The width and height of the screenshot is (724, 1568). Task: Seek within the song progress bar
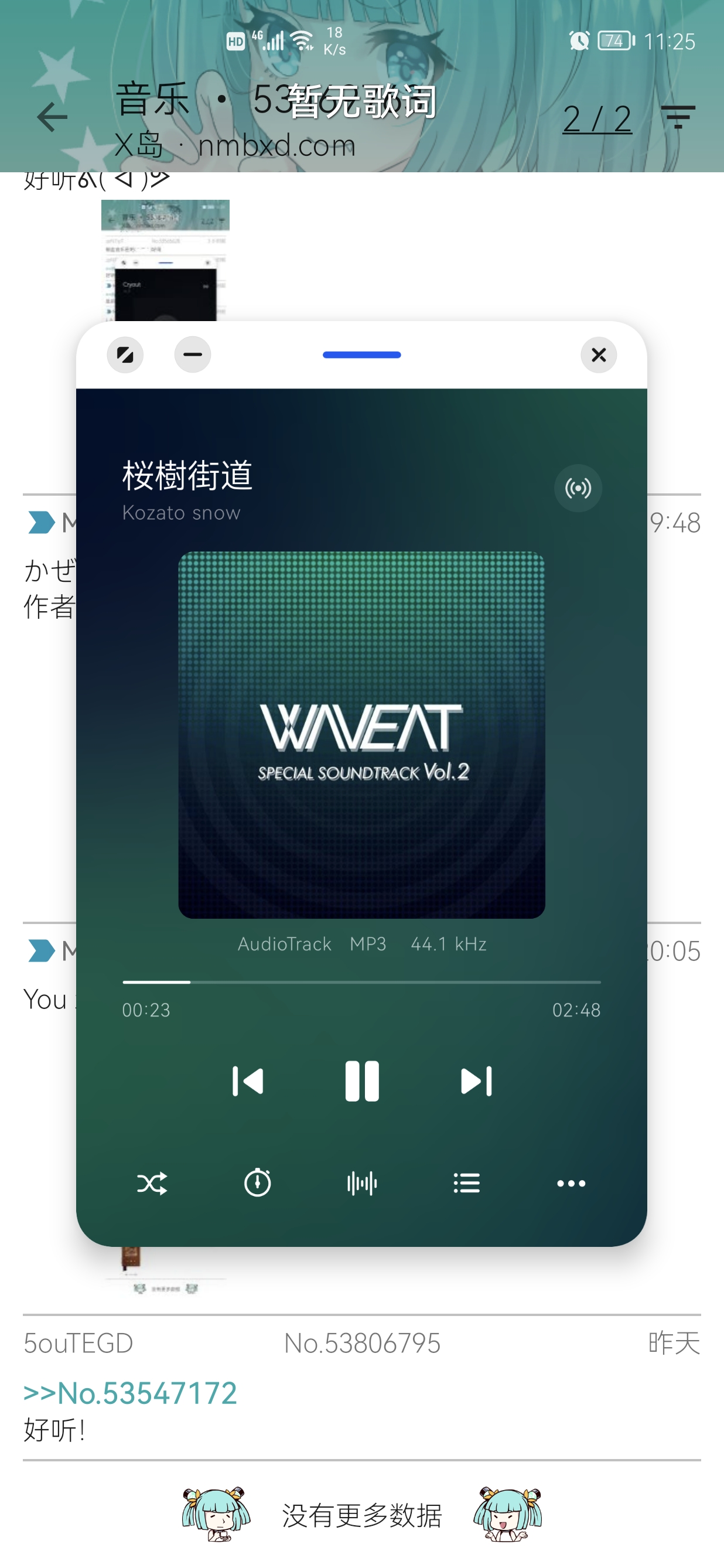(x=361, y=982)
